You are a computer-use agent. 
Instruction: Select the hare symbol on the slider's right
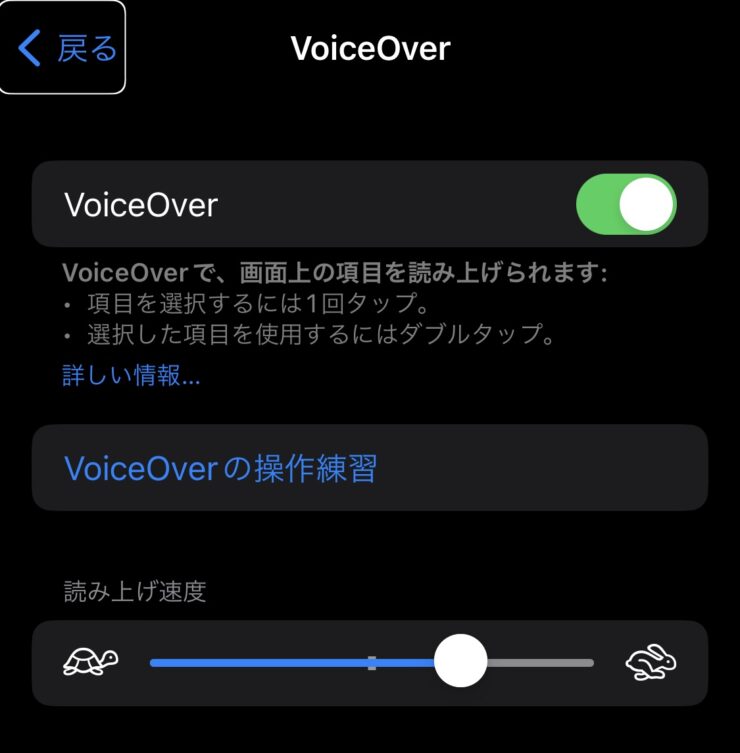[652, 660]
